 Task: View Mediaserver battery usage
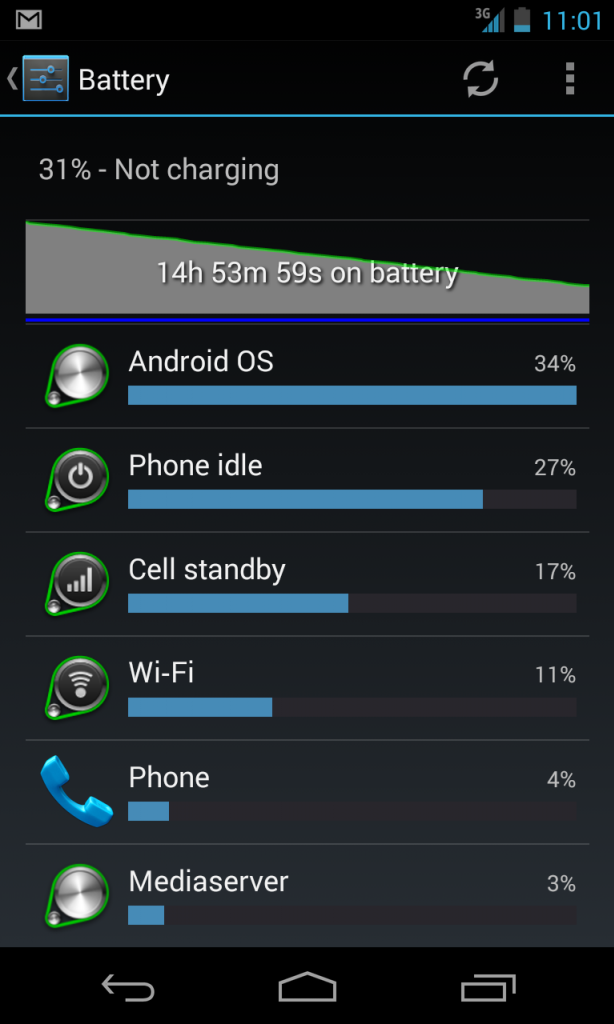tap(307, 895)
